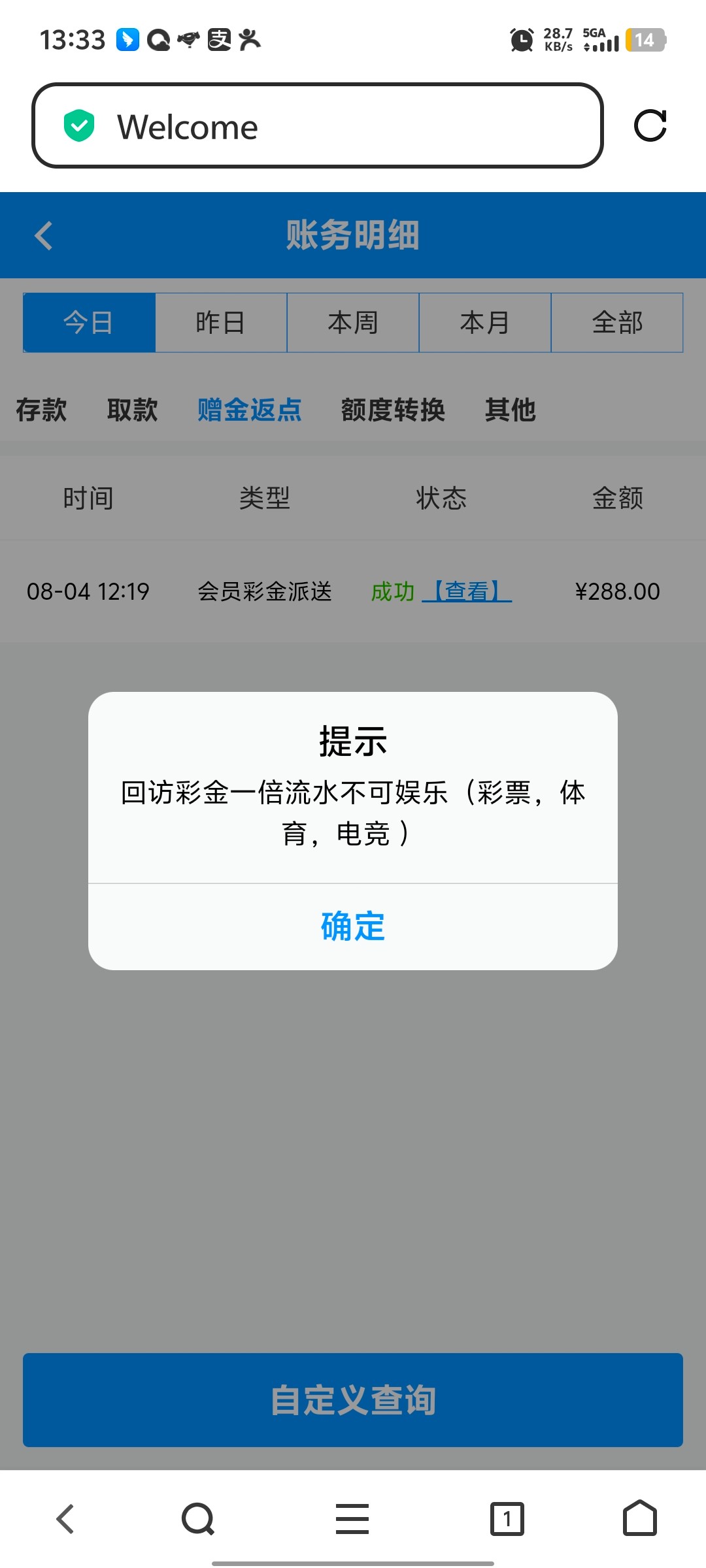706x1568 pixels.
Task: Go to the browser home page
Action: coord(639,1519)
